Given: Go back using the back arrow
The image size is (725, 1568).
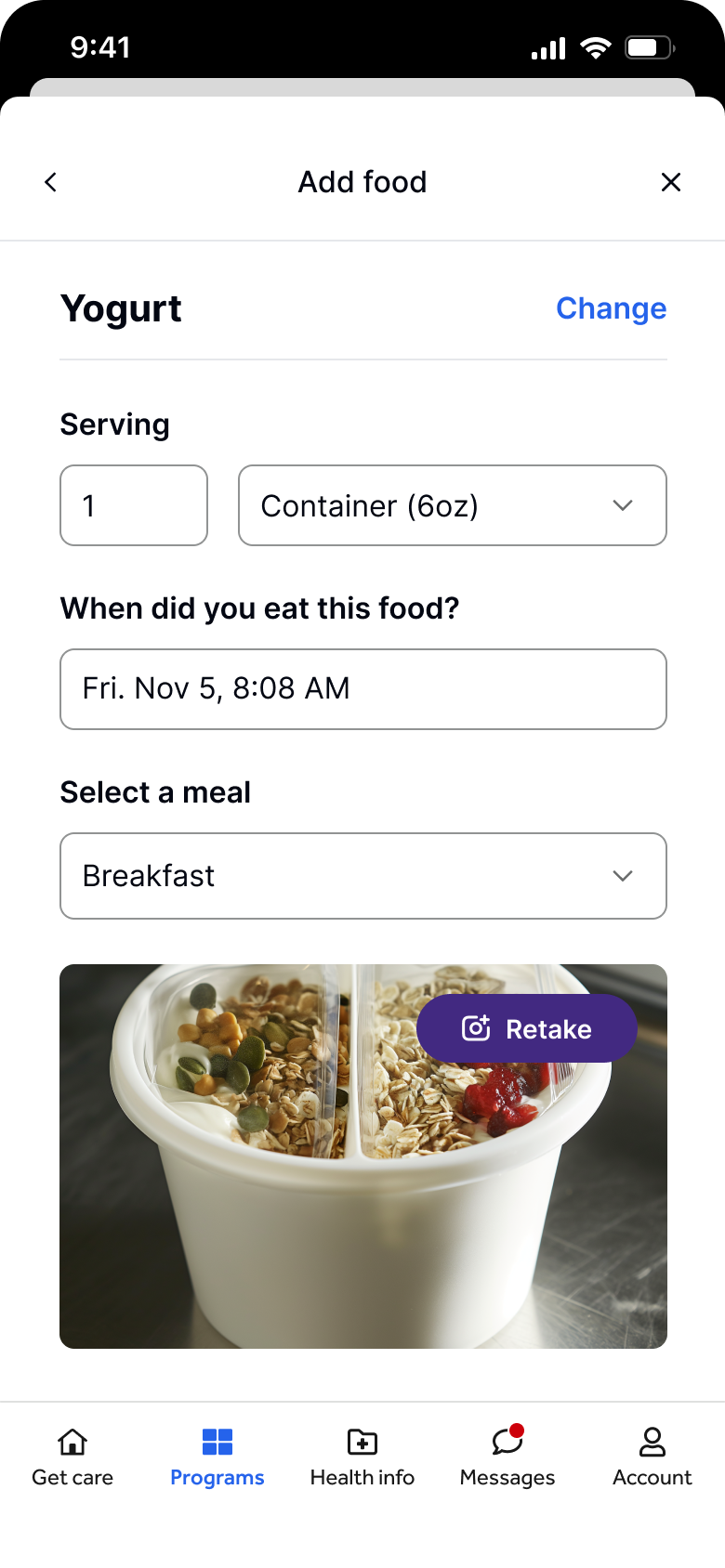Looking at the screenshot, I should (x=50, y=182).
